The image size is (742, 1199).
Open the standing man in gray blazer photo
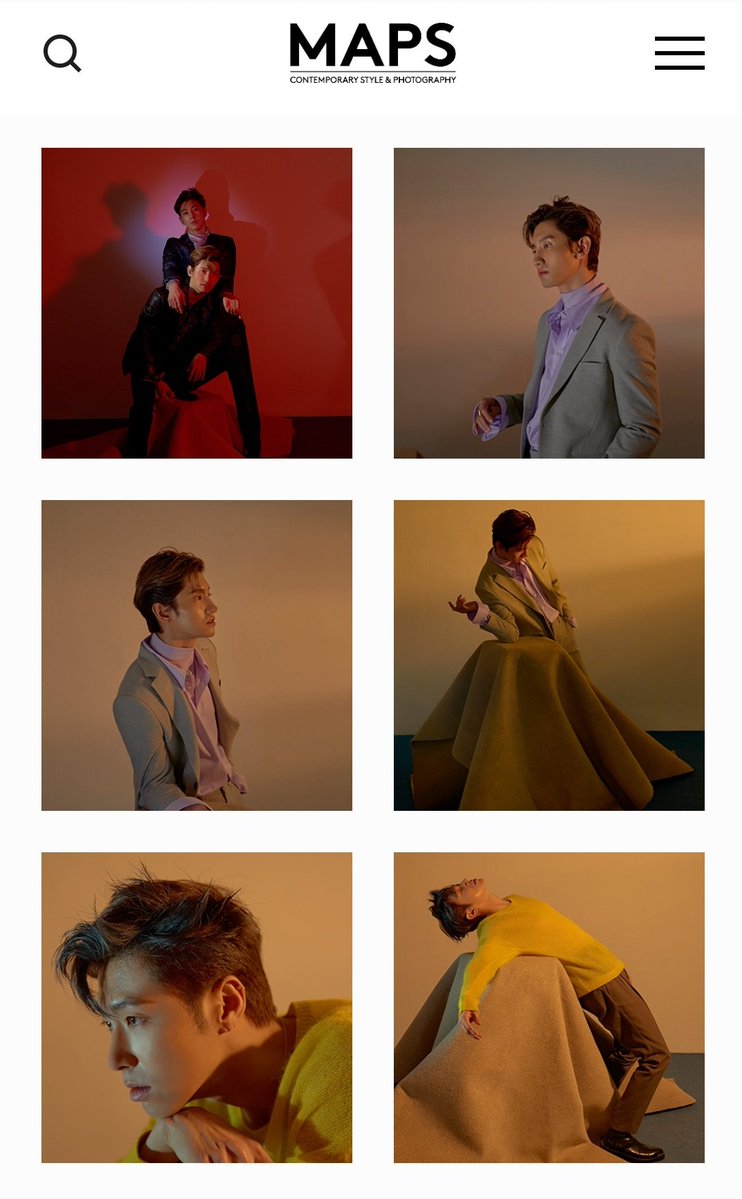[548, 303]
